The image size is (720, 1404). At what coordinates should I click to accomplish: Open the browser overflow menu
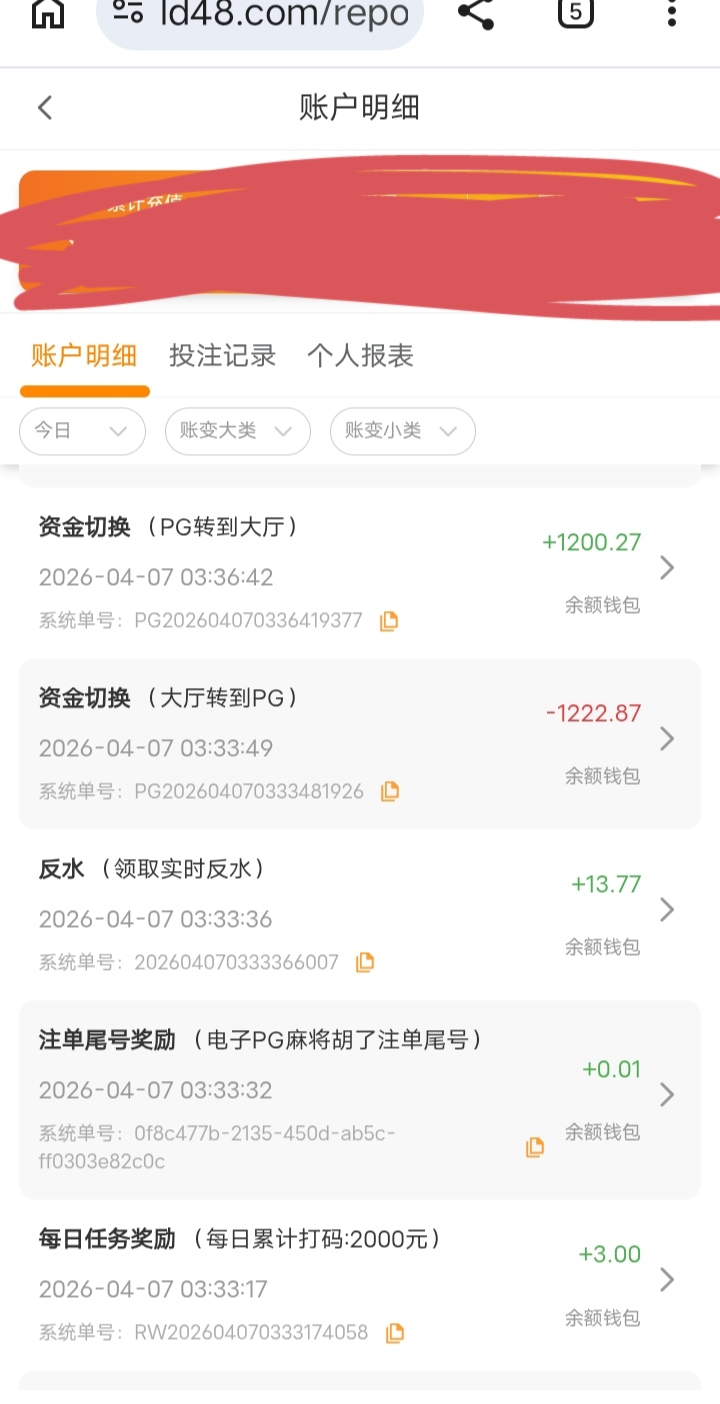coord(671,13)
